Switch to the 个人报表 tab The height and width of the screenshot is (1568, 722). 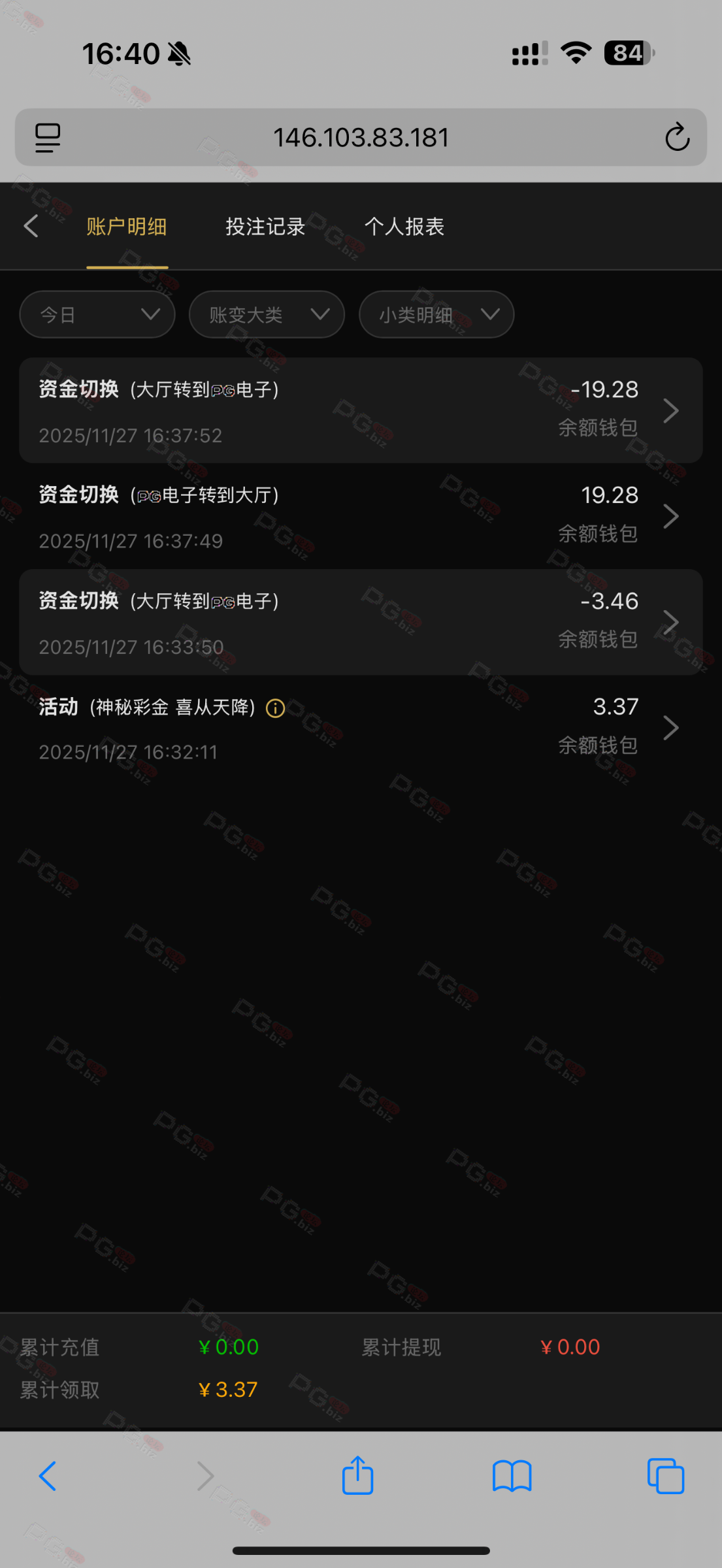tap(404, 226)
